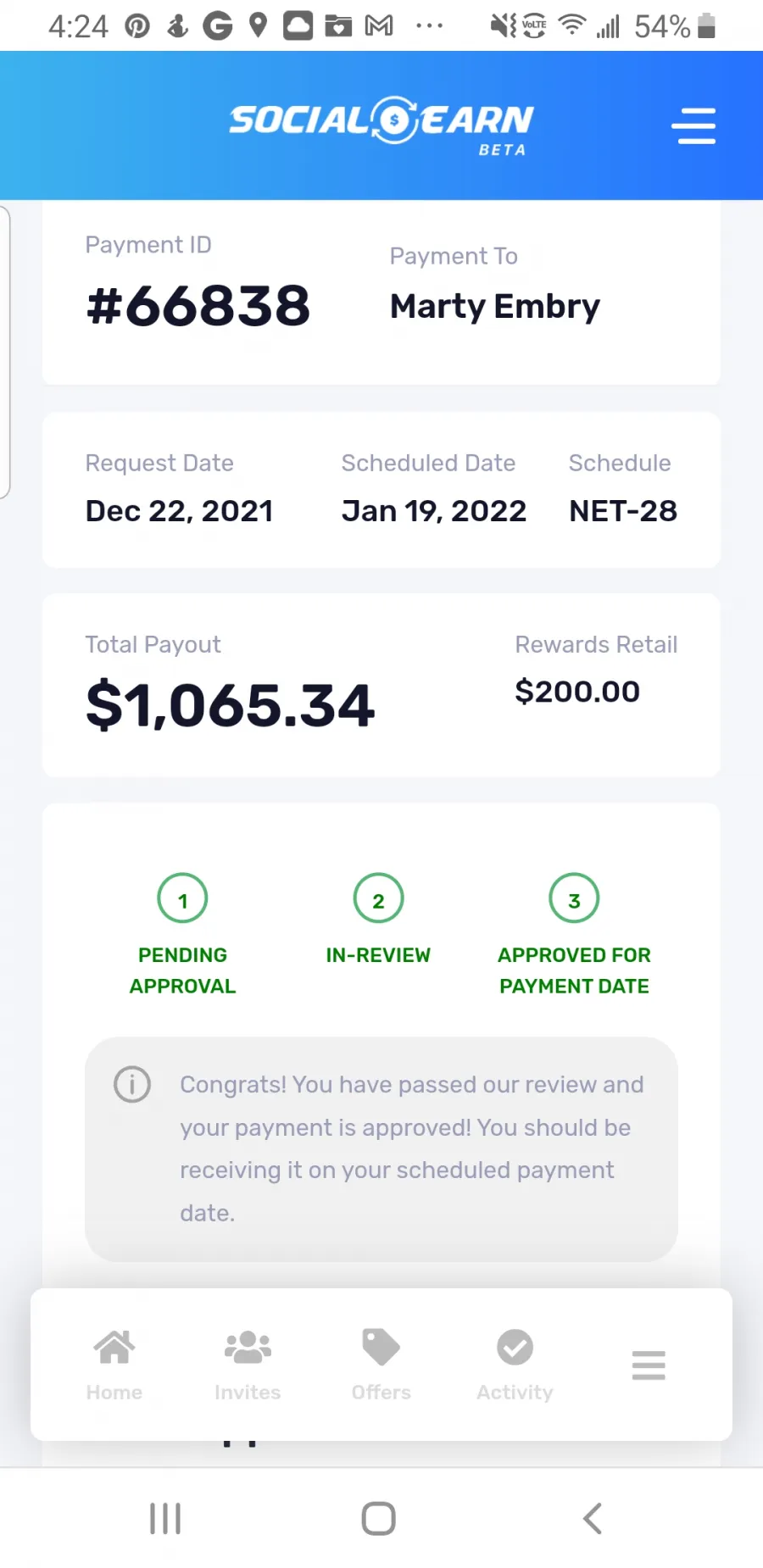Open the hamburger menu in the header
This screenshot has width=763, height=1568.
tap(693, 125)
